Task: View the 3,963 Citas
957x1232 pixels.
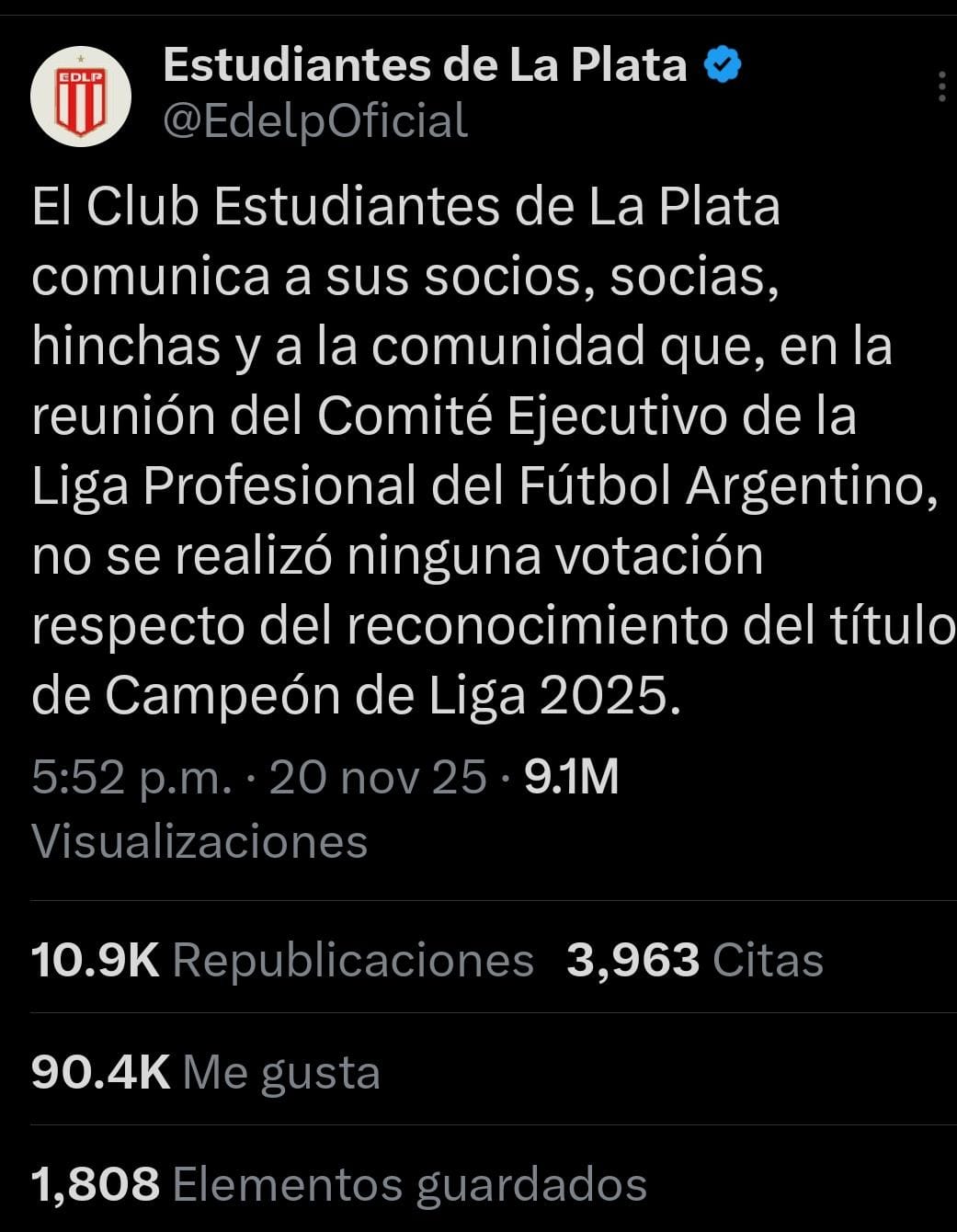Action: (x=694, y=960)
